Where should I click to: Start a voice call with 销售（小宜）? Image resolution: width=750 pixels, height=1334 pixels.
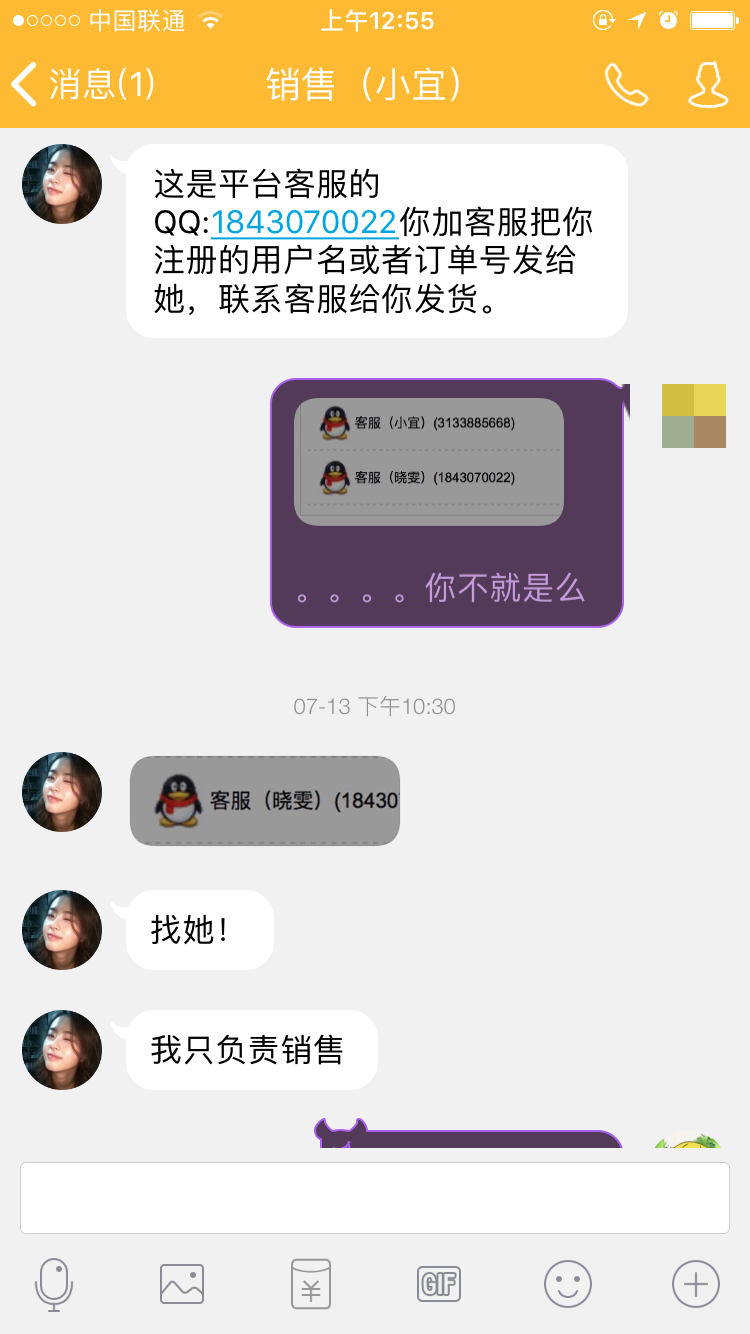point(626,85)
